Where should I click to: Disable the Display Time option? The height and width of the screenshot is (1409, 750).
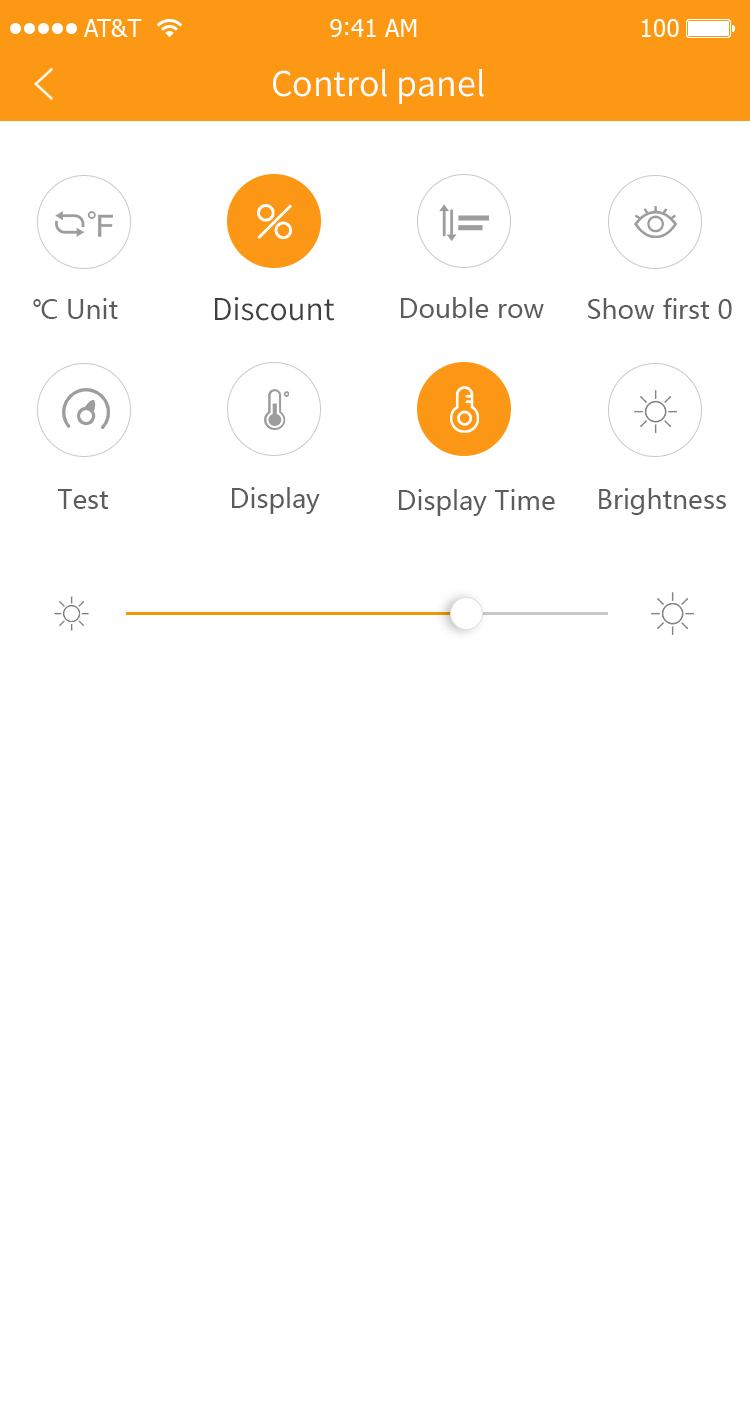[x=464, y=409]
